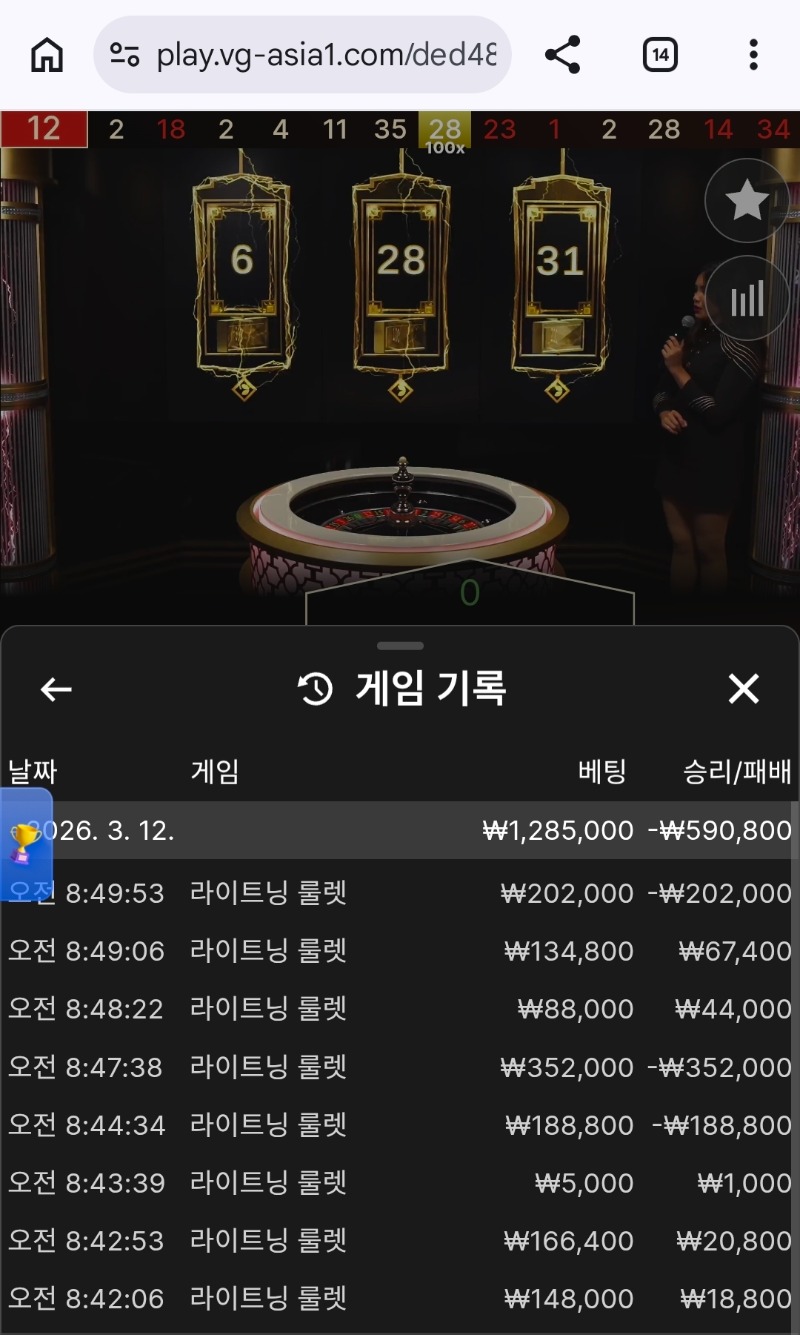Tap the back arrow in the history panel
Image resolution: width=800 pixels, height=1335 pixels.
pyautogui.click(x=55, y=690)
